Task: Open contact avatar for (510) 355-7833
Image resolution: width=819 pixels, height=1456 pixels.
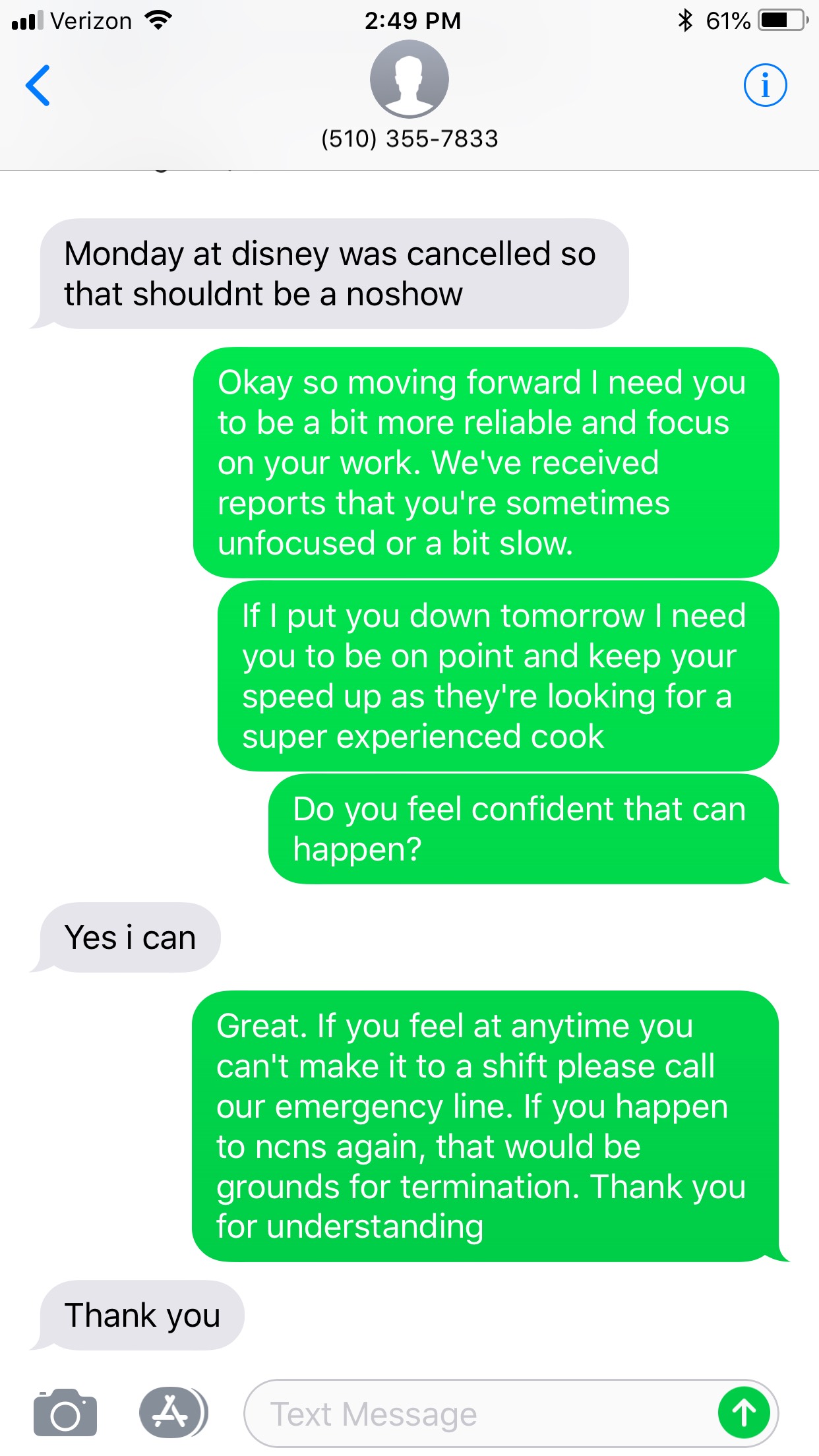Action: click(409, 79)
